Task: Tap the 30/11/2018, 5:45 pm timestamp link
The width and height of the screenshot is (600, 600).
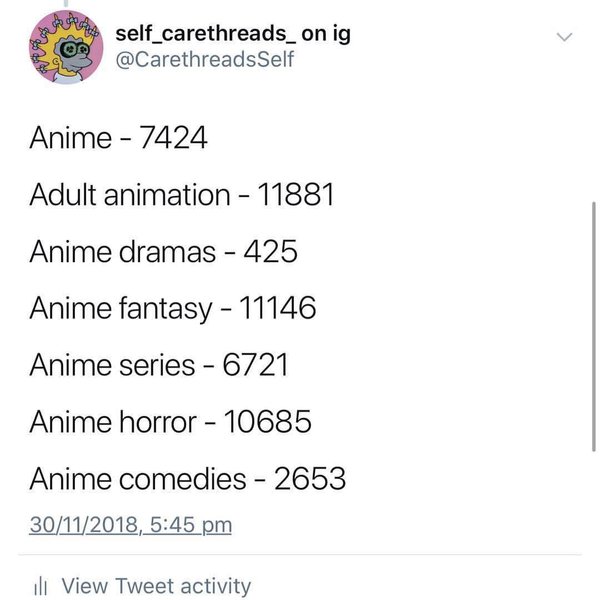Action: tap(130, 524)
